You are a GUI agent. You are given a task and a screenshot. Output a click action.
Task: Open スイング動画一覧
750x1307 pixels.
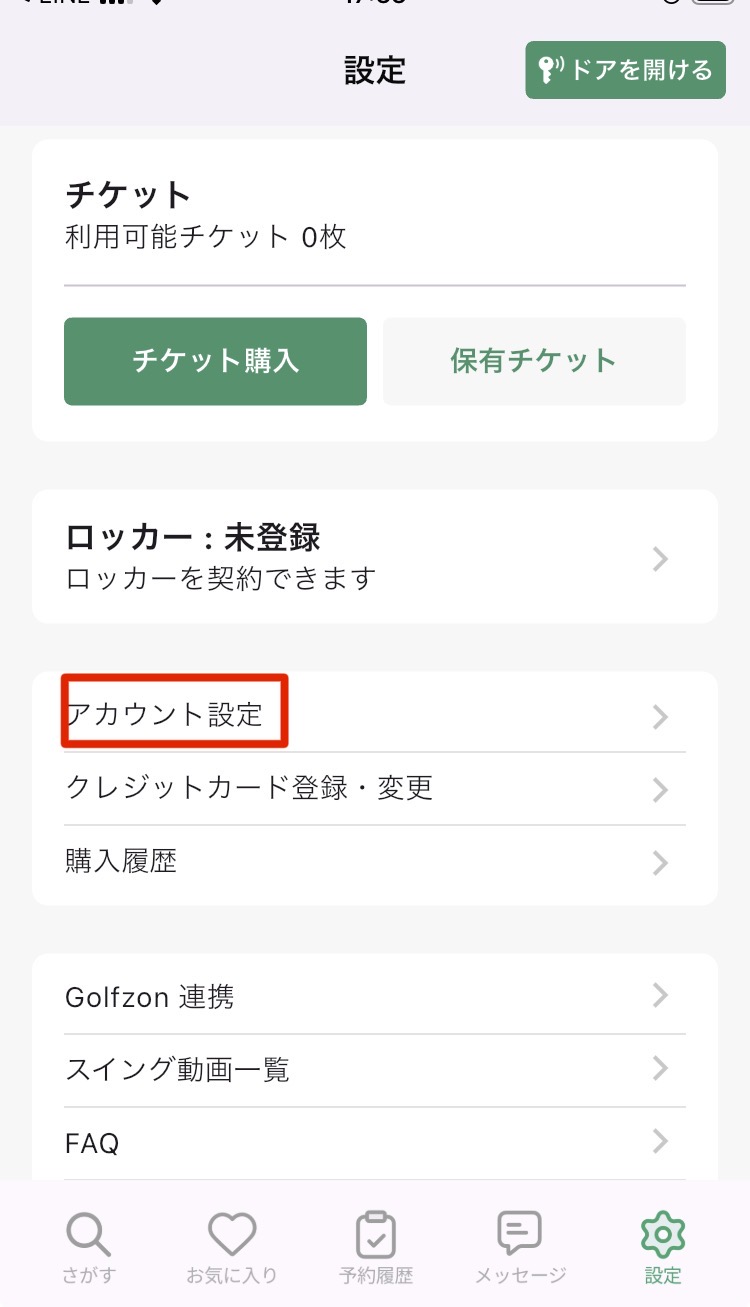pyautogui.click(x=375, y=1069)
